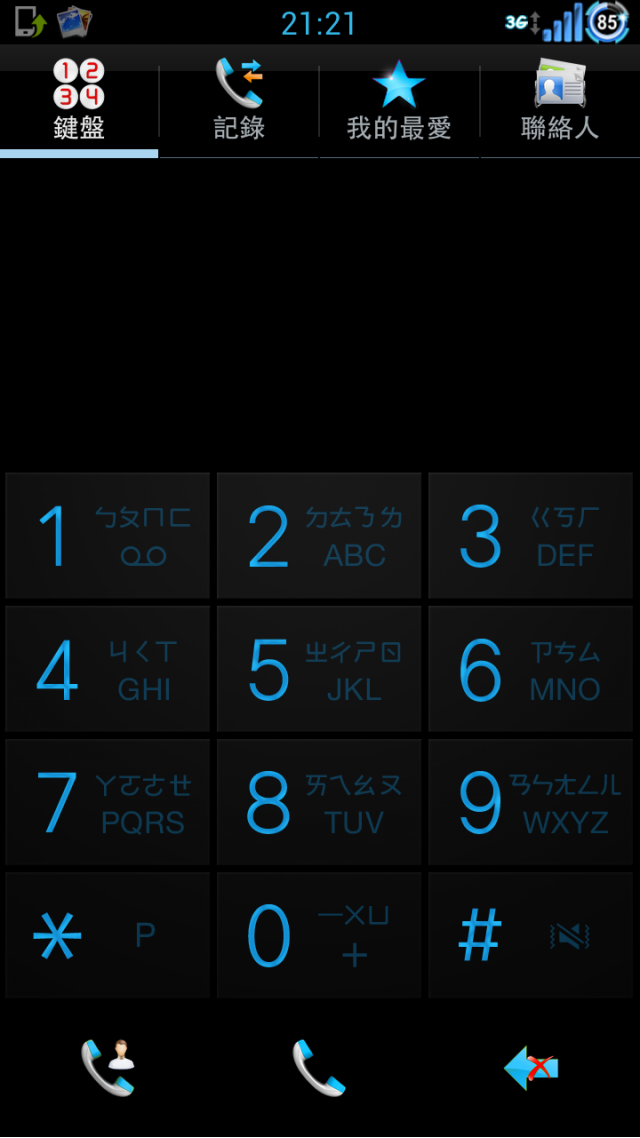Tap the 0 plus key
Viewport: 640px width, 1138px height.
[320, 935]
